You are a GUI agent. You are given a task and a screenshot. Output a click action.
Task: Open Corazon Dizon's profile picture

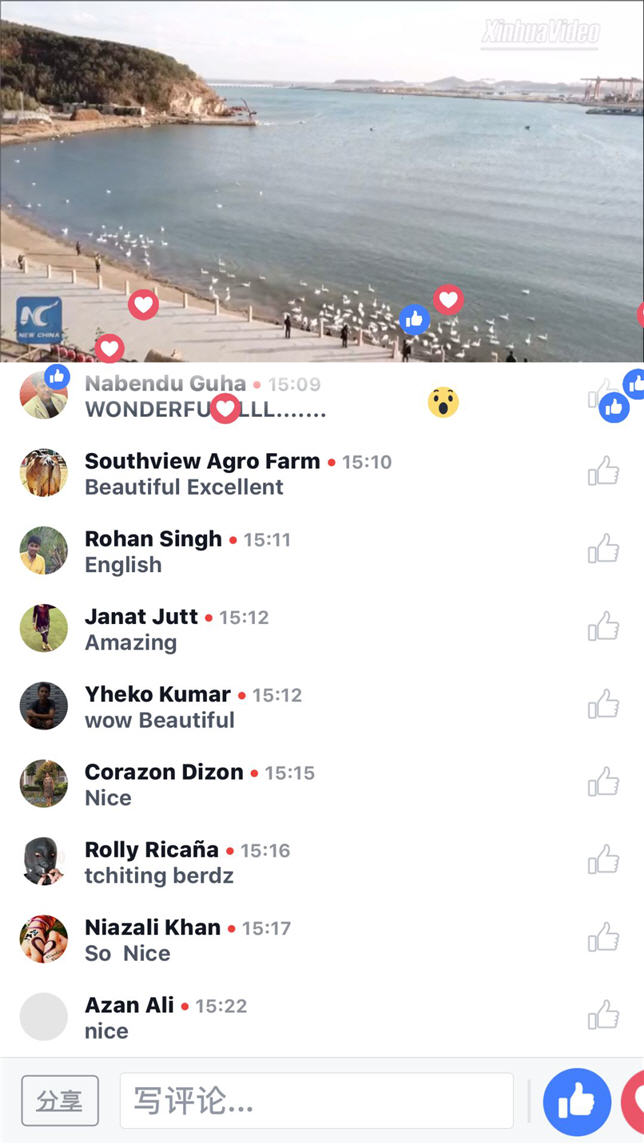point(44,784)
